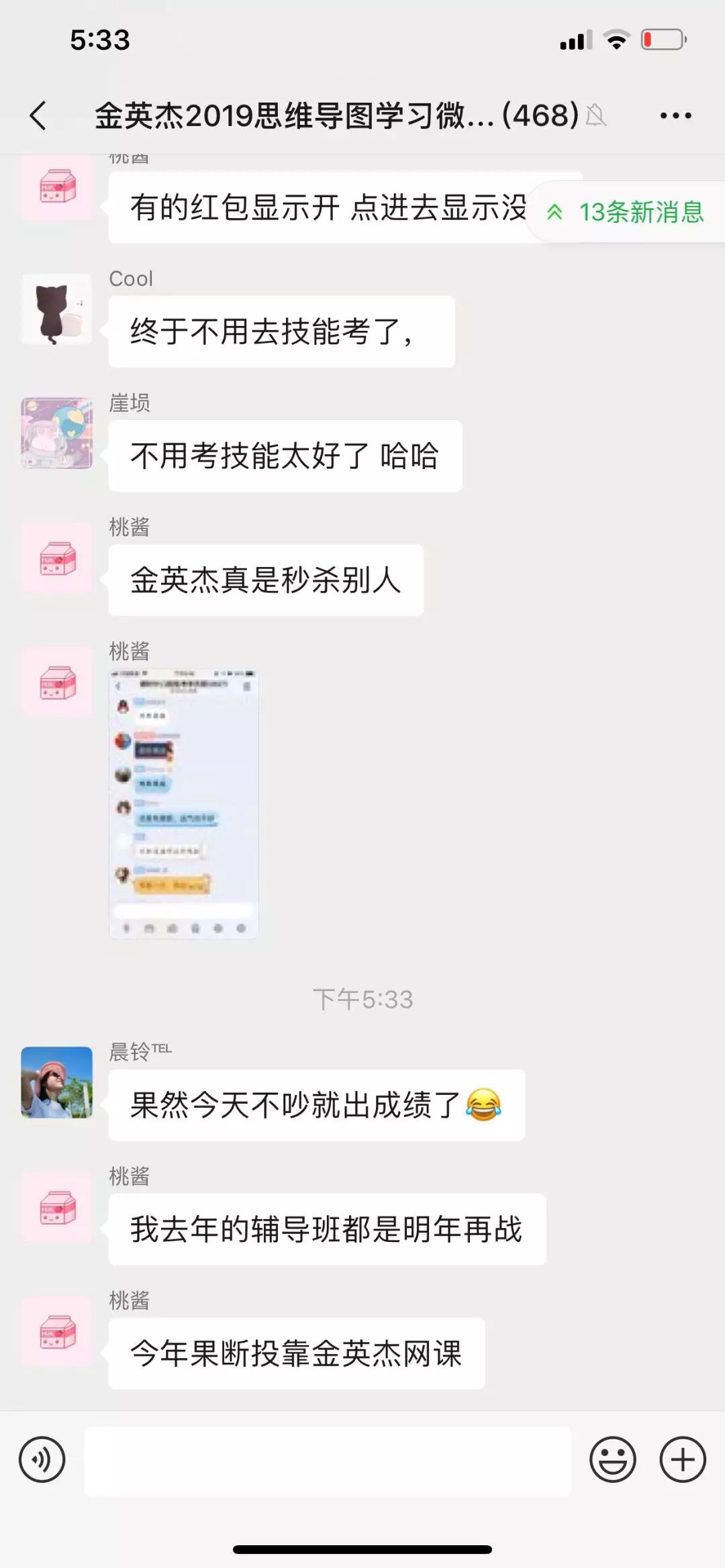This screenshot has height=1568, width=725.
Task: Open the group chat's three-dot menu
Action: (675, 115)
